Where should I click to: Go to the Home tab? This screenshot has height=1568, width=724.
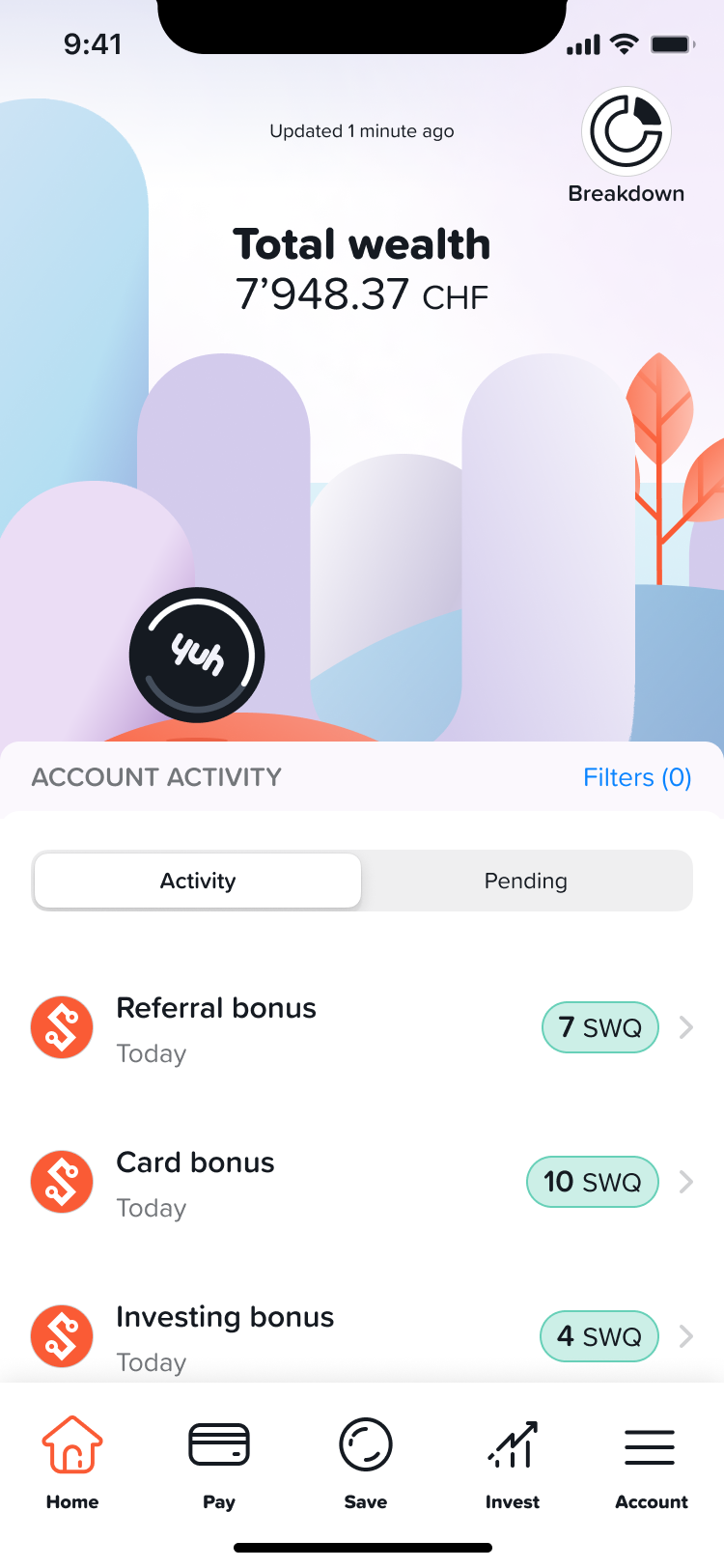(72, 1462)
